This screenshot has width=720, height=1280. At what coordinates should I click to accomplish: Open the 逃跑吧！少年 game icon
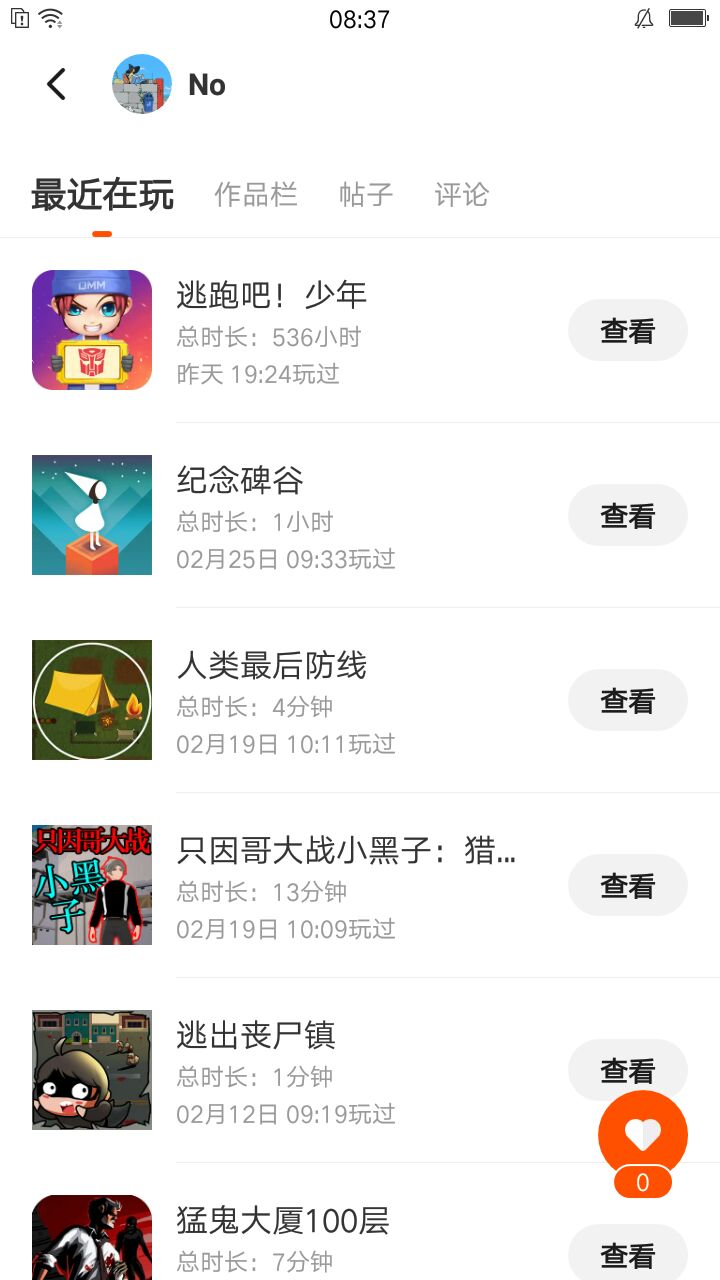point(92,330)
